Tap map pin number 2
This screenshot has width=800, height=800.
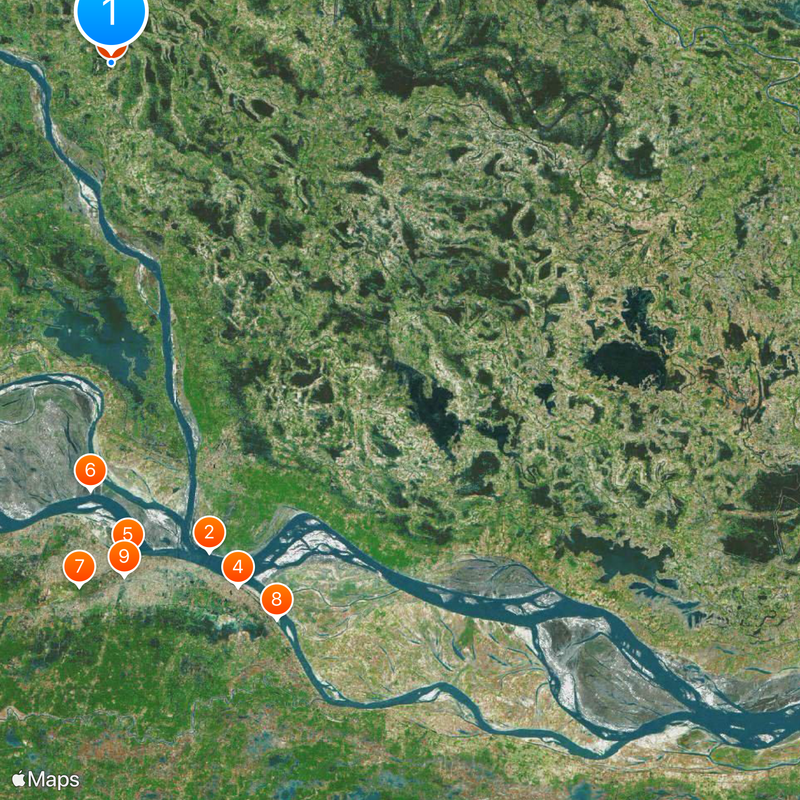click(x=208, y=532)
